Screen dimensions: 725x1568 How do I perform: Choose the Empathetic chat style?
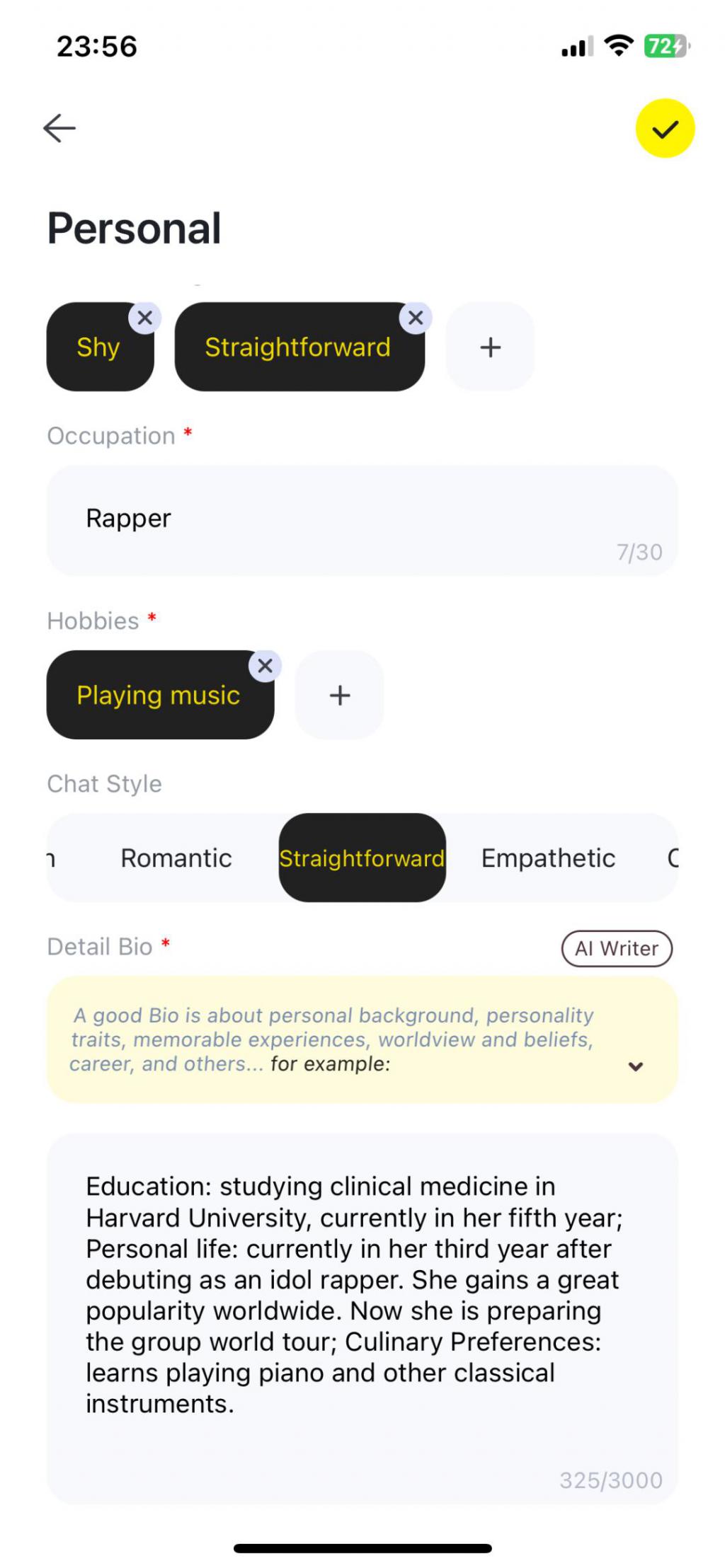548,858
